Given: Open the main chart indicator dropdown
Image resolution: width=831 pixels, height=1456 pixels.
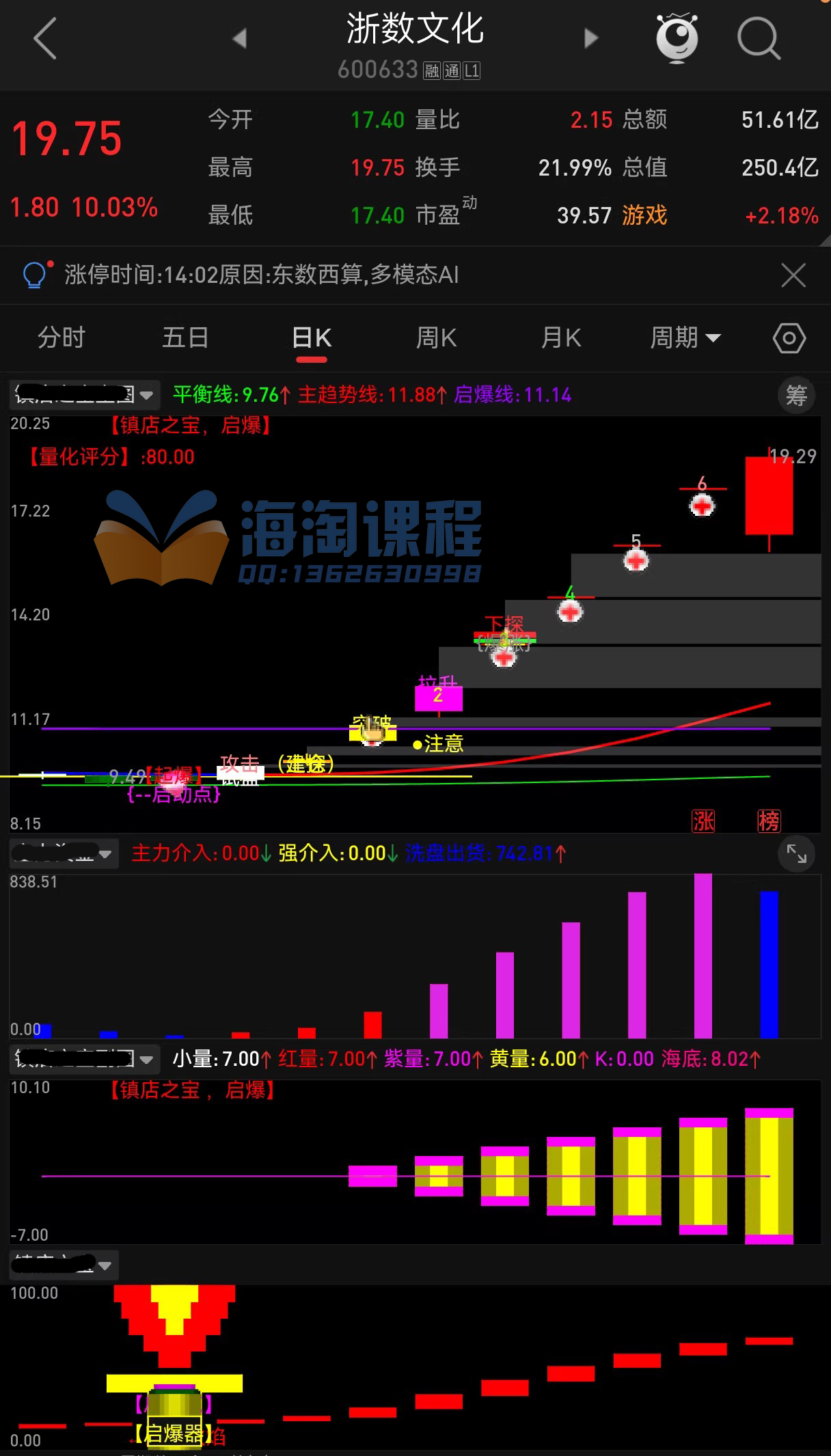Looking at the screenshot, I should coord(84,395).
